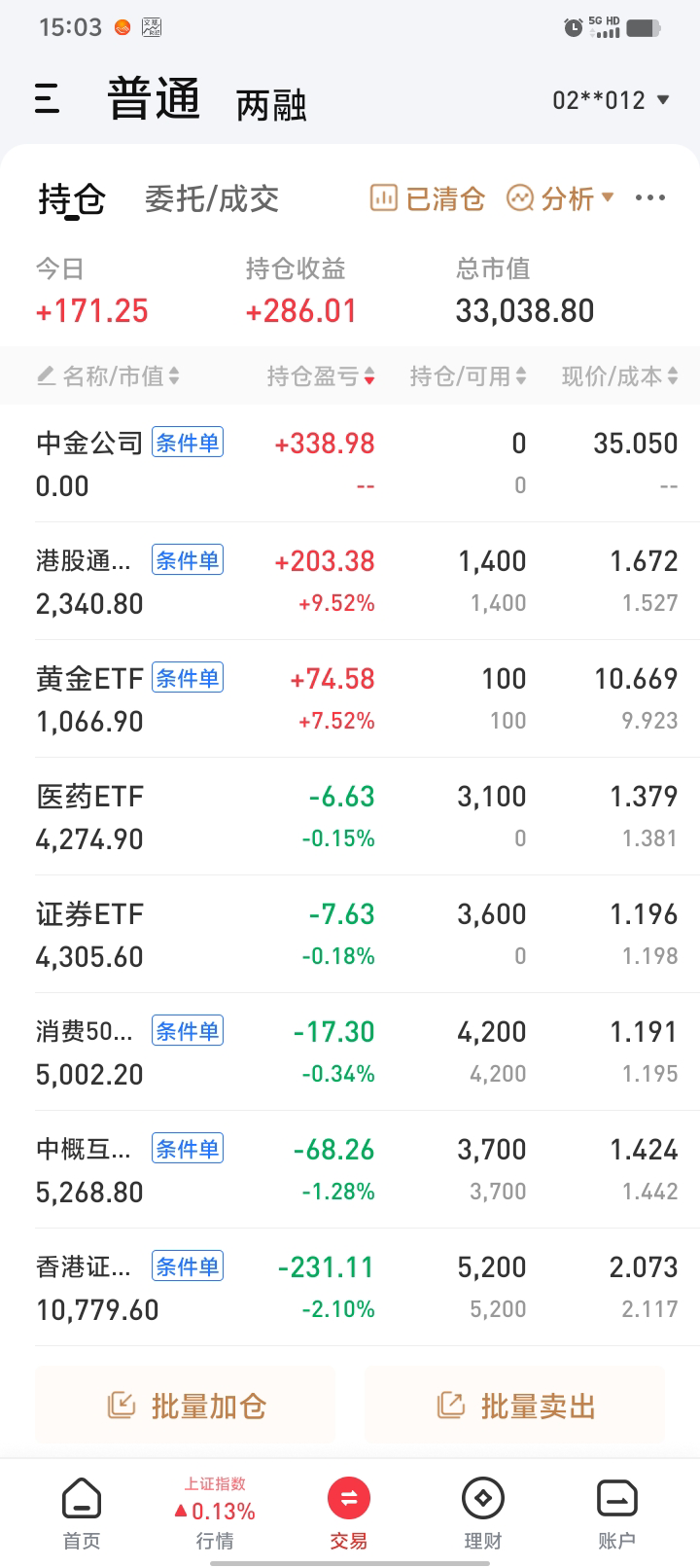
Task: Open the 医药ETF holding row
Action: click(x=89, y=817)
